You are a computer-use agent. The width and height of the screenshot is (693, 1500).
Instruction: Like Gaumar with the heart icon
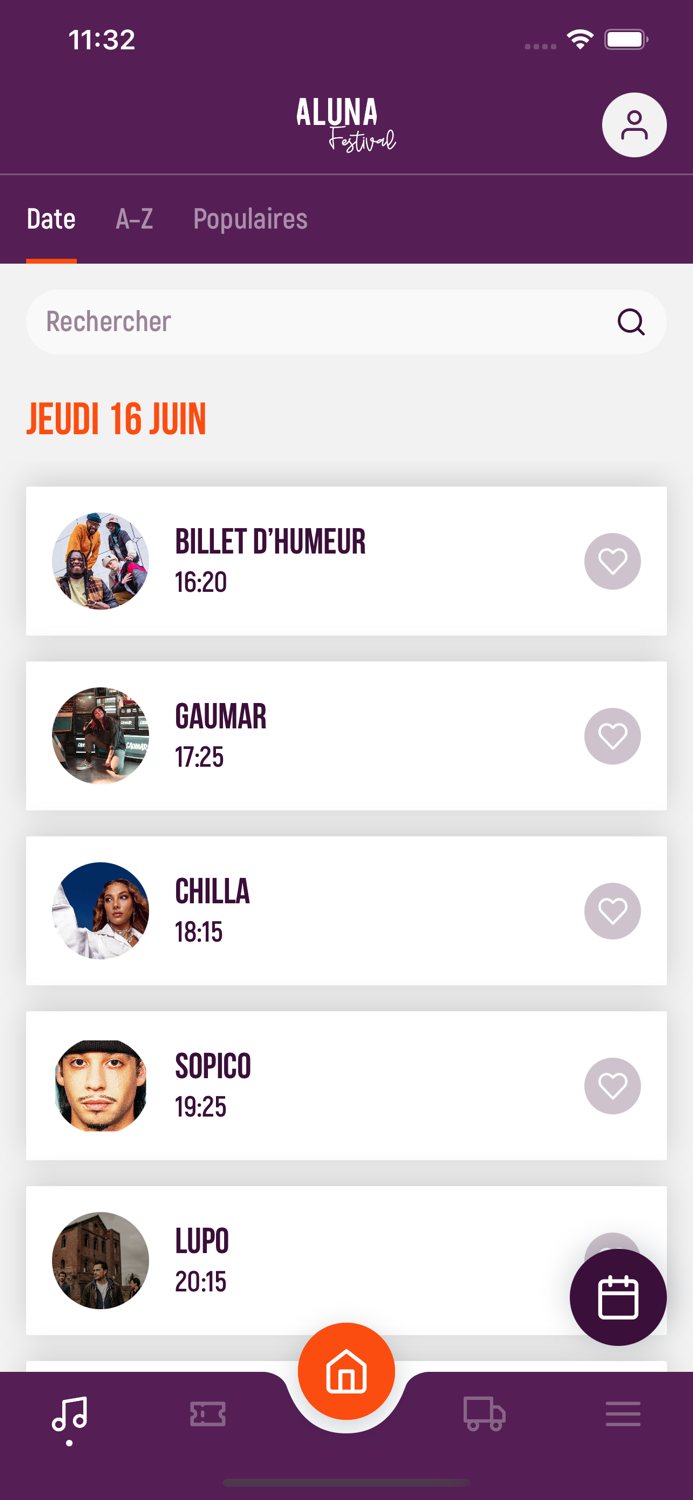[x=612, y=736]
